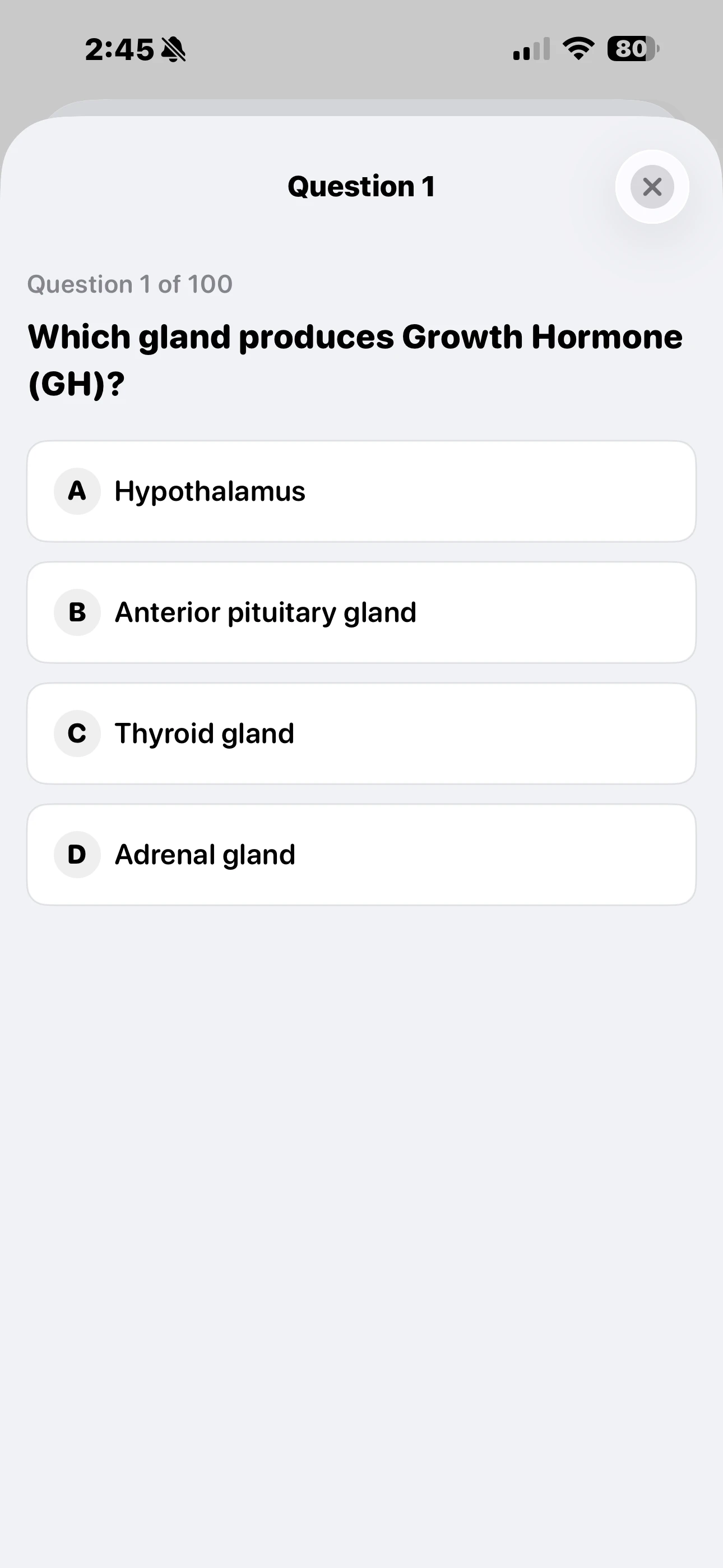723x1568 pixels.
Task: Select the letter A badge icon
Action: point(77,491)
